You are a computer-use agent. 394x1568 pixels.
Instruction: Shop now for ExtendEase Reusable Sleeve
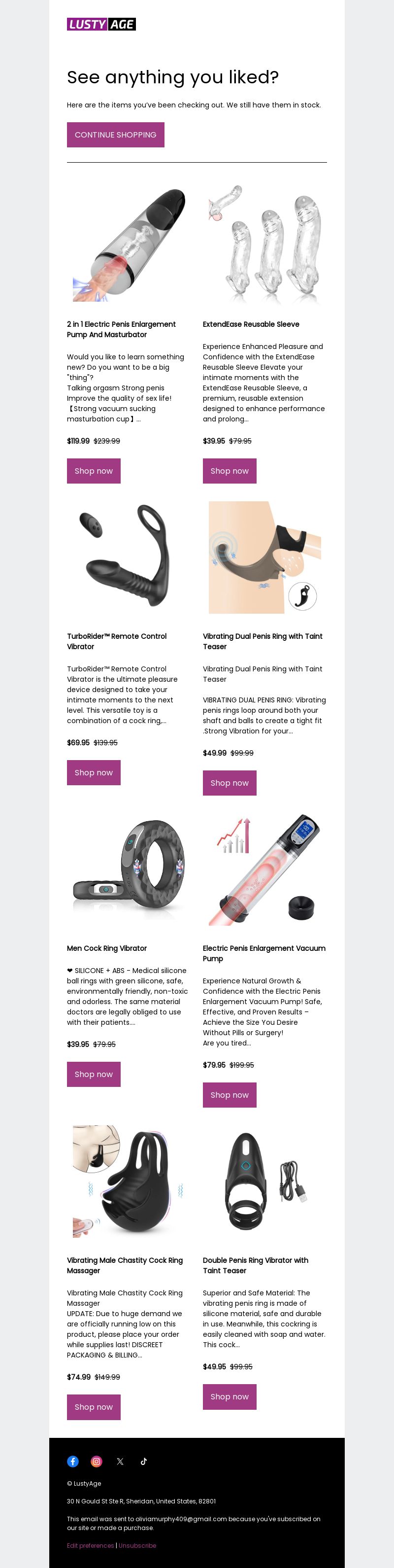pos(229,471)
